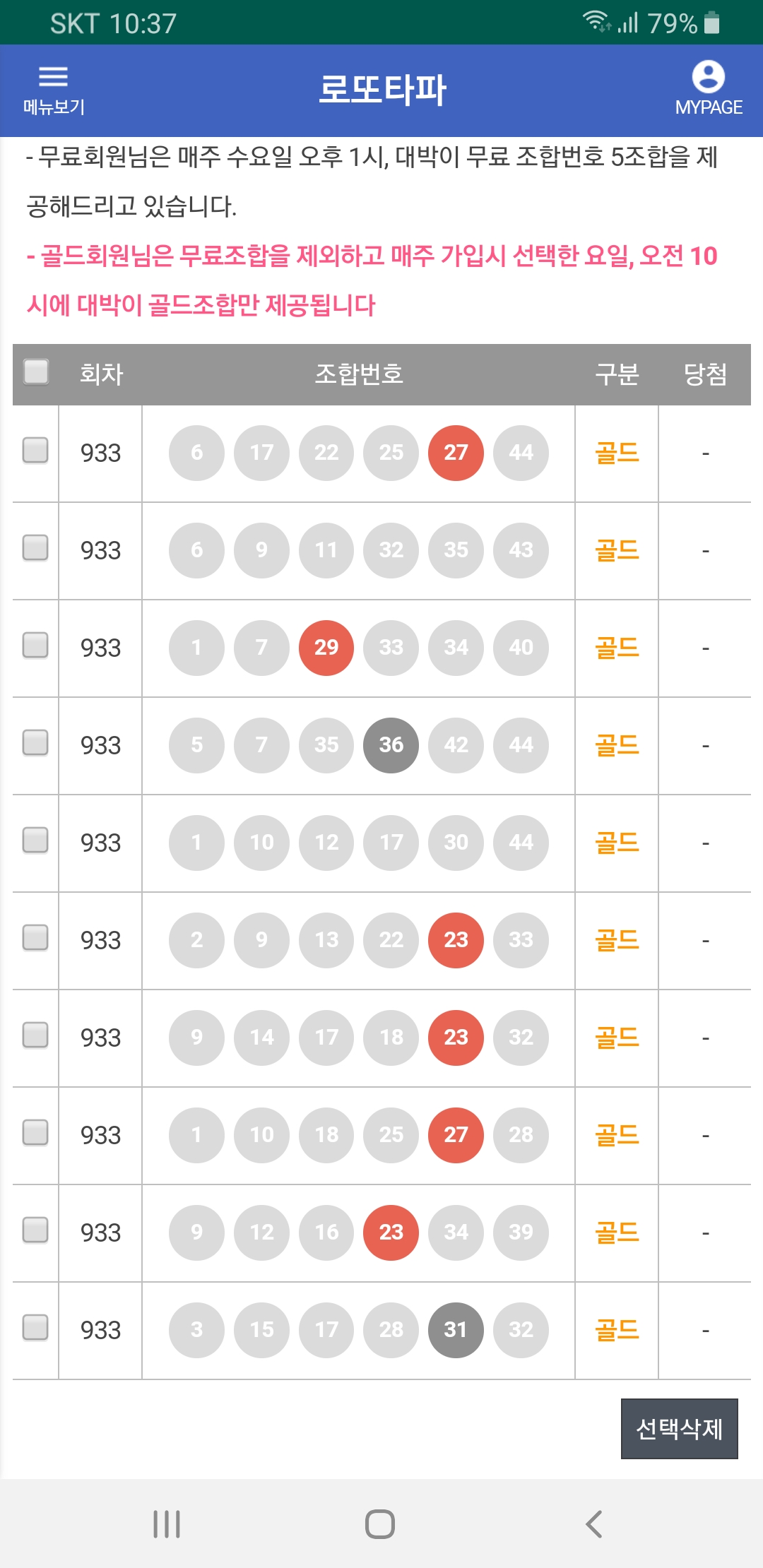Tap the 선택삭제 delete selected button

(x=680, y=1429)
